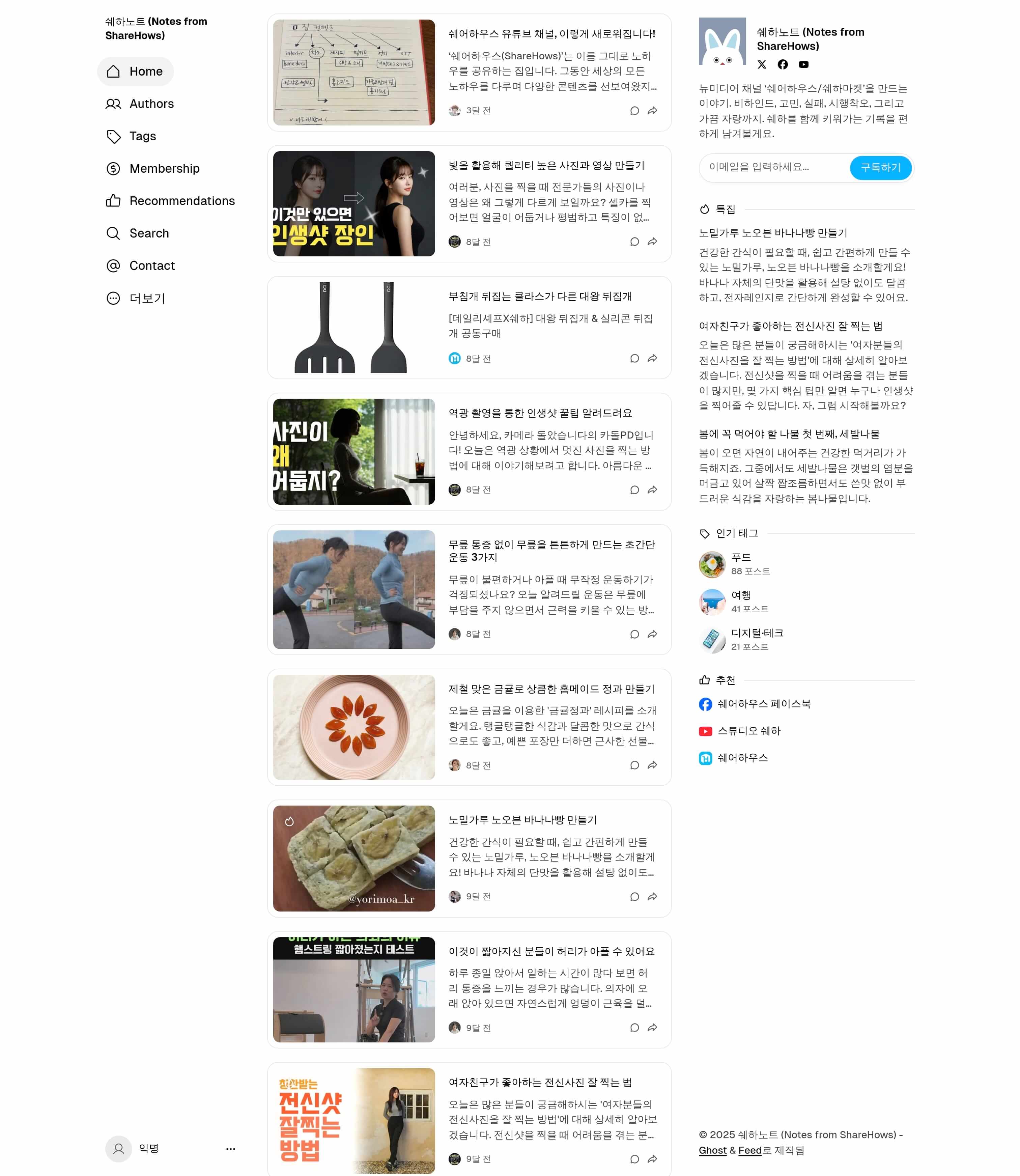Image resolution: width=1020 pixels, height=1176 pixels.
Task: Expand the 더보기 menu
Action: 147,298
